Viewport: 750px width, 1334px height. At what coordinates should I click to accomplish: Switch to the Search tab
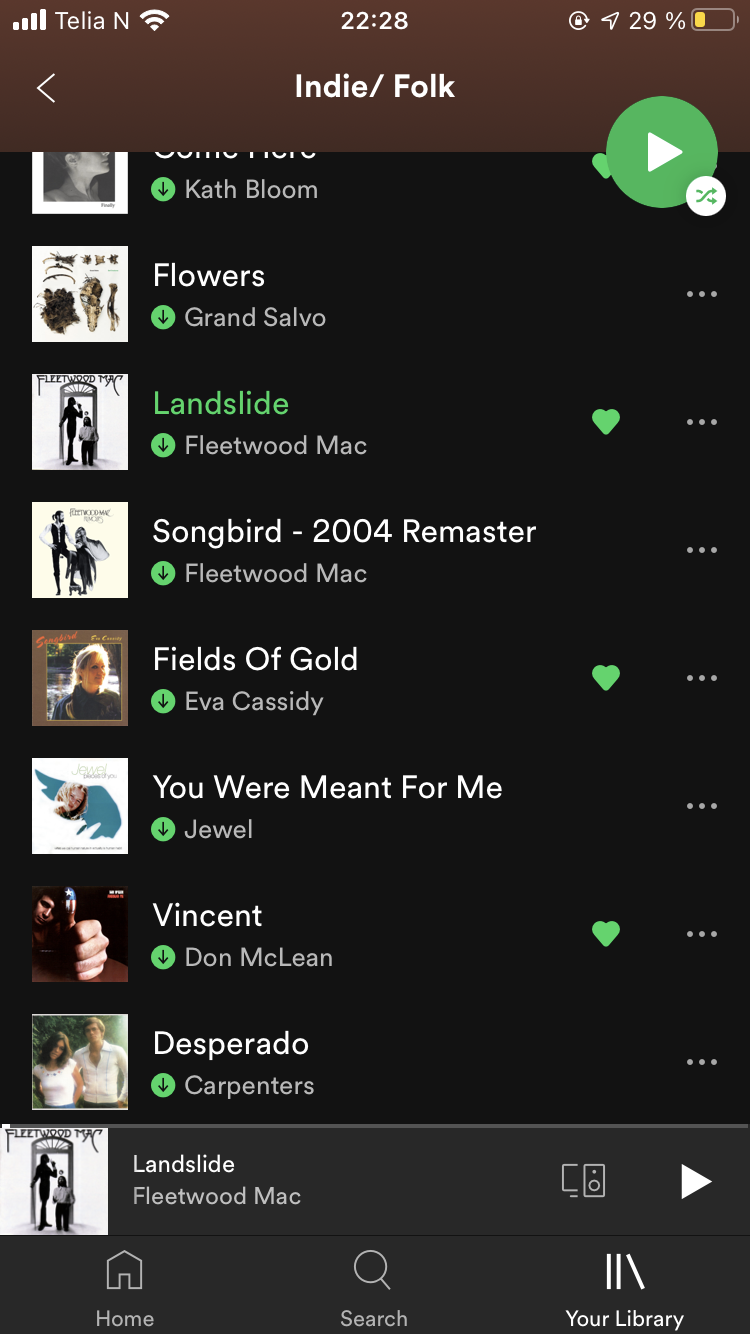(374, 1289)
